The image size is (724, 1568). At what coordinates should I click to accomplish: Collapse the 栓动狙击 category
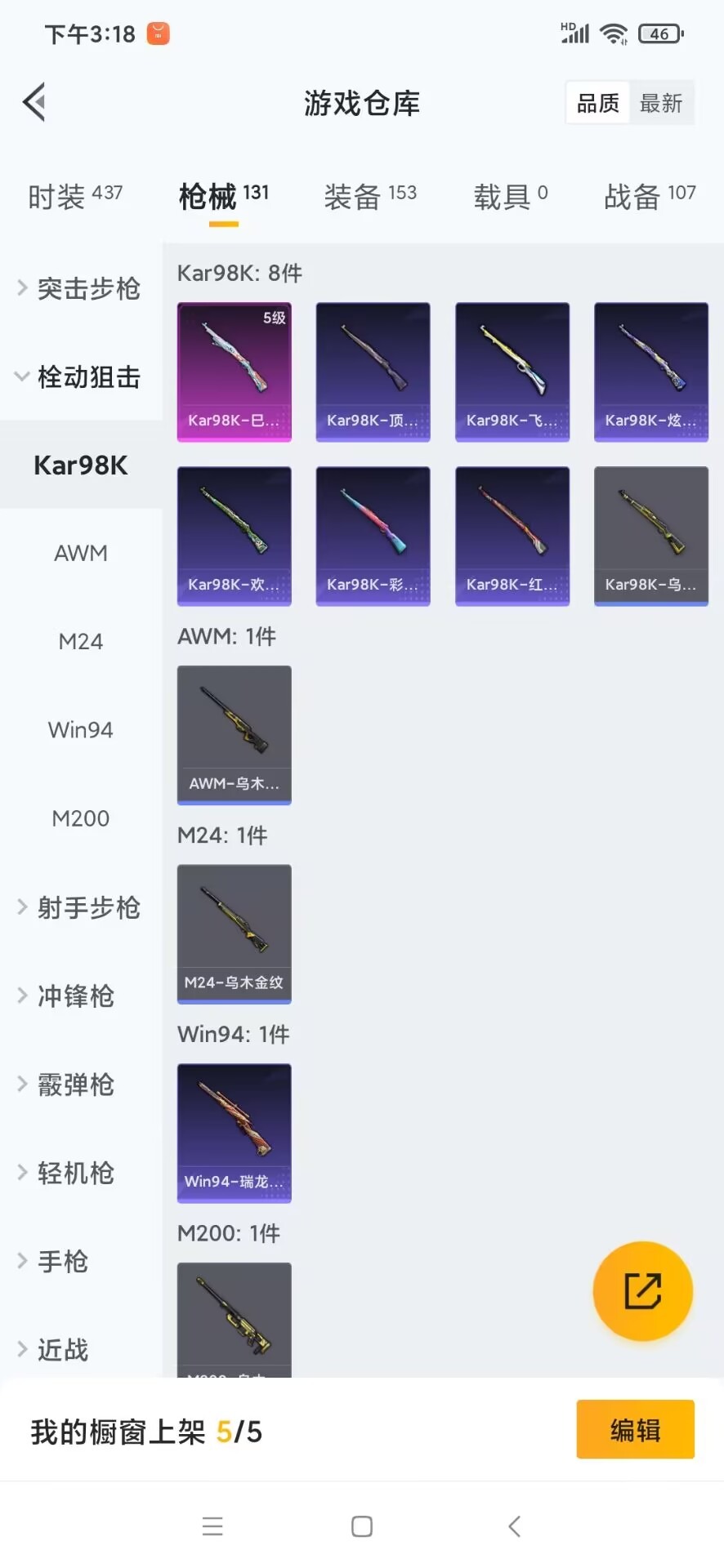pyautogui.click(x=80, y=376)
